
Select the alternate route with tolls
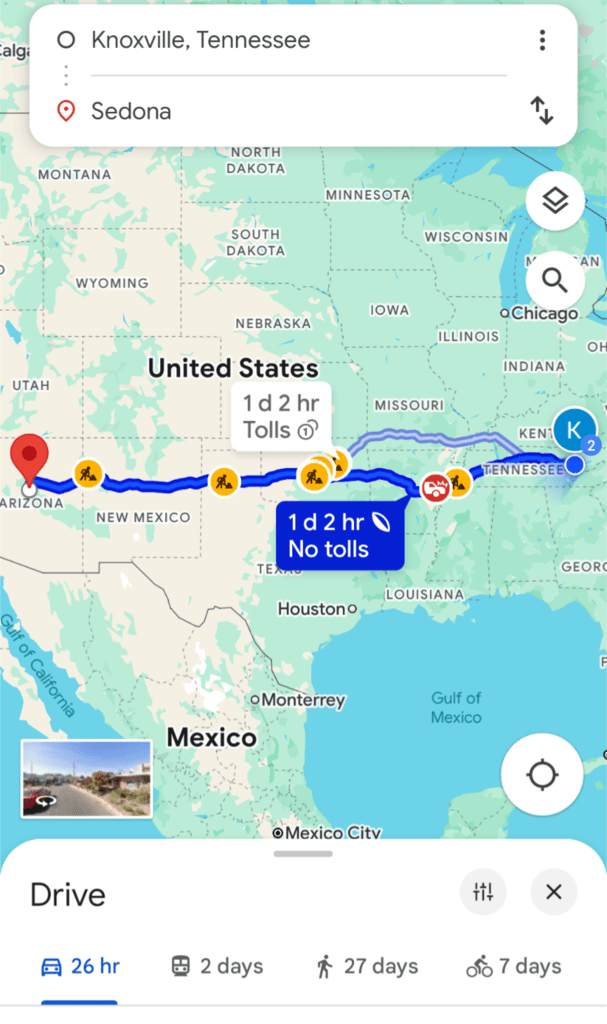280,417
